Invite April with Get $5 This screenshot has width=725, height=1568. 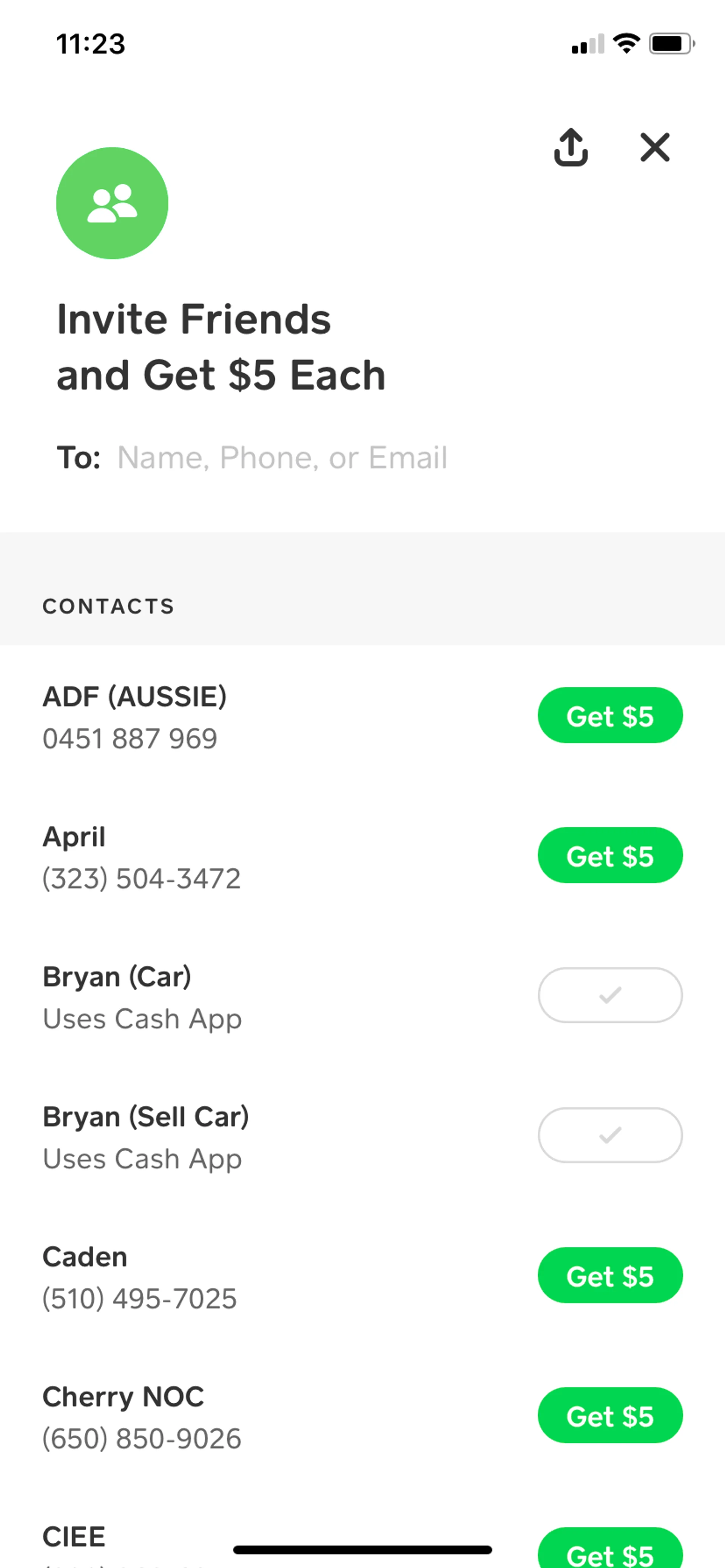pos(610,856)
